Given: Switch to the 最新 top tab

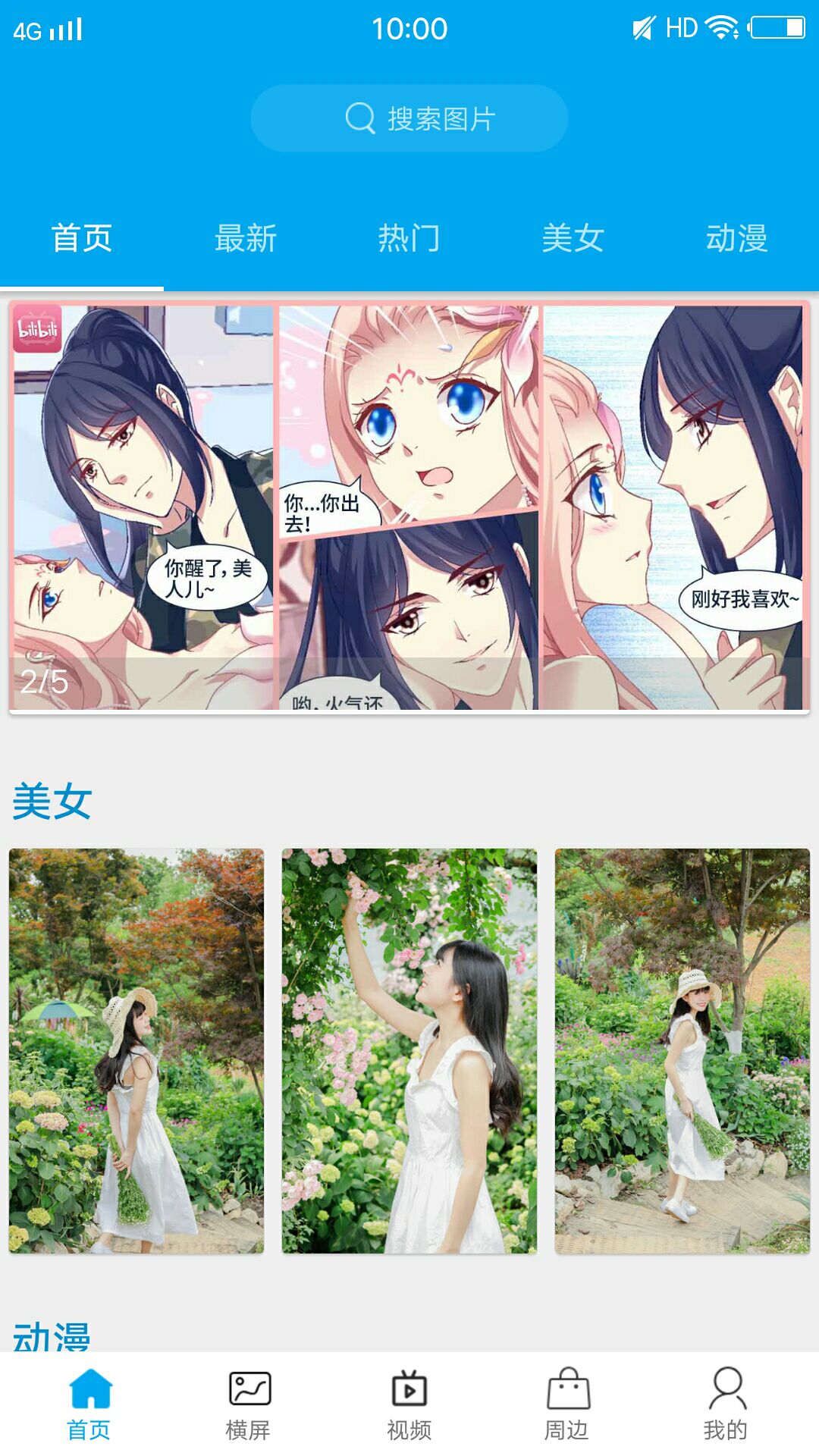Looking at the screenshot, I should (x=246, y=238).
